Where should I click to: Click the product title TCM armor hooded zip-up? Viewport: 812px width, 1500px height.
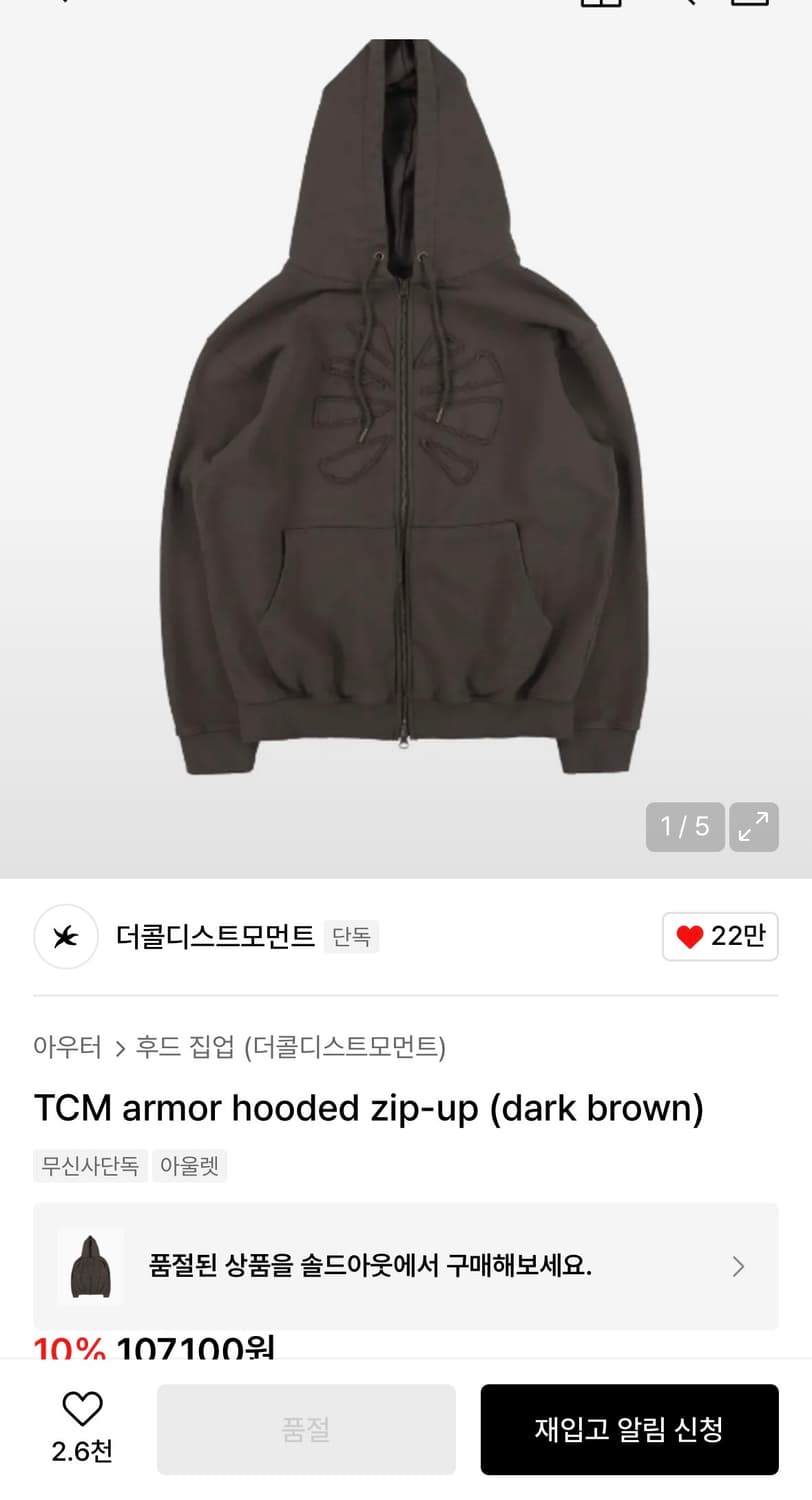click(370, 1108)
